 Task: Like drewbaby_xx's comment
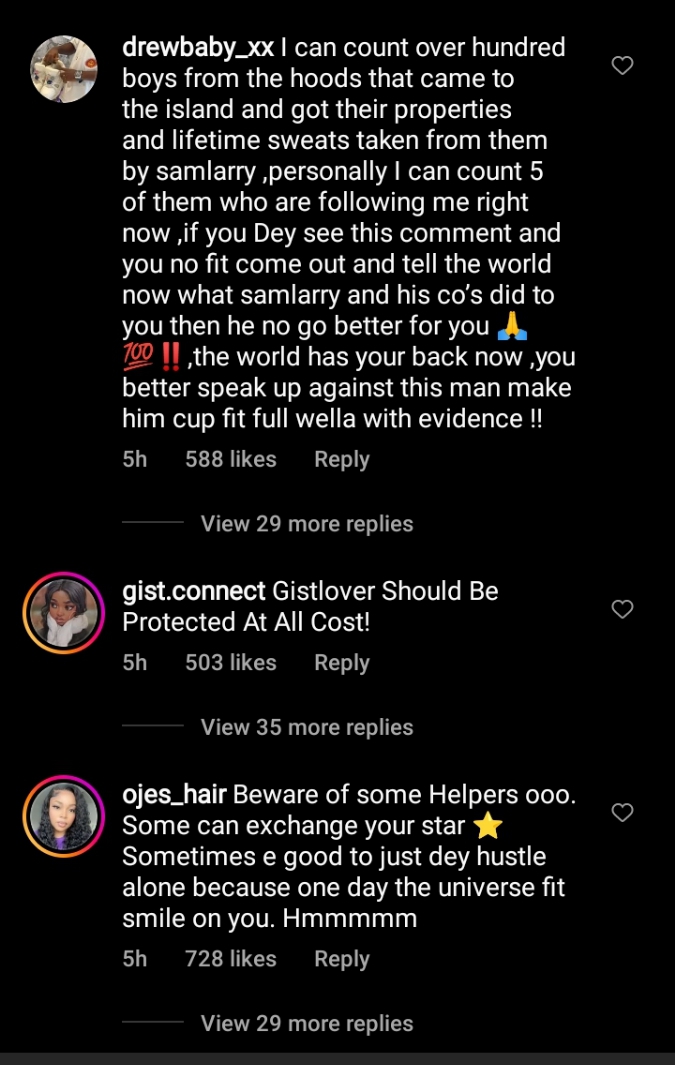coord(622,66)
